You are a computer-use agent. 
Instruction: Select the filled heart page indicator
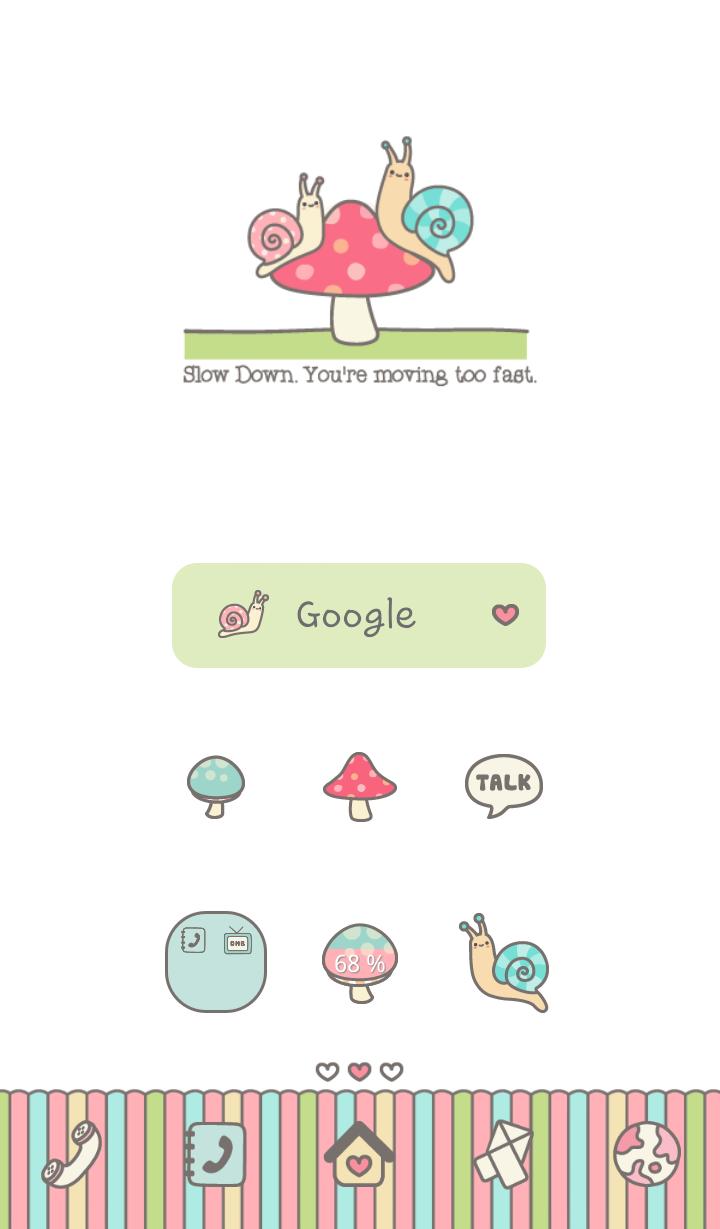(359, 1070)
